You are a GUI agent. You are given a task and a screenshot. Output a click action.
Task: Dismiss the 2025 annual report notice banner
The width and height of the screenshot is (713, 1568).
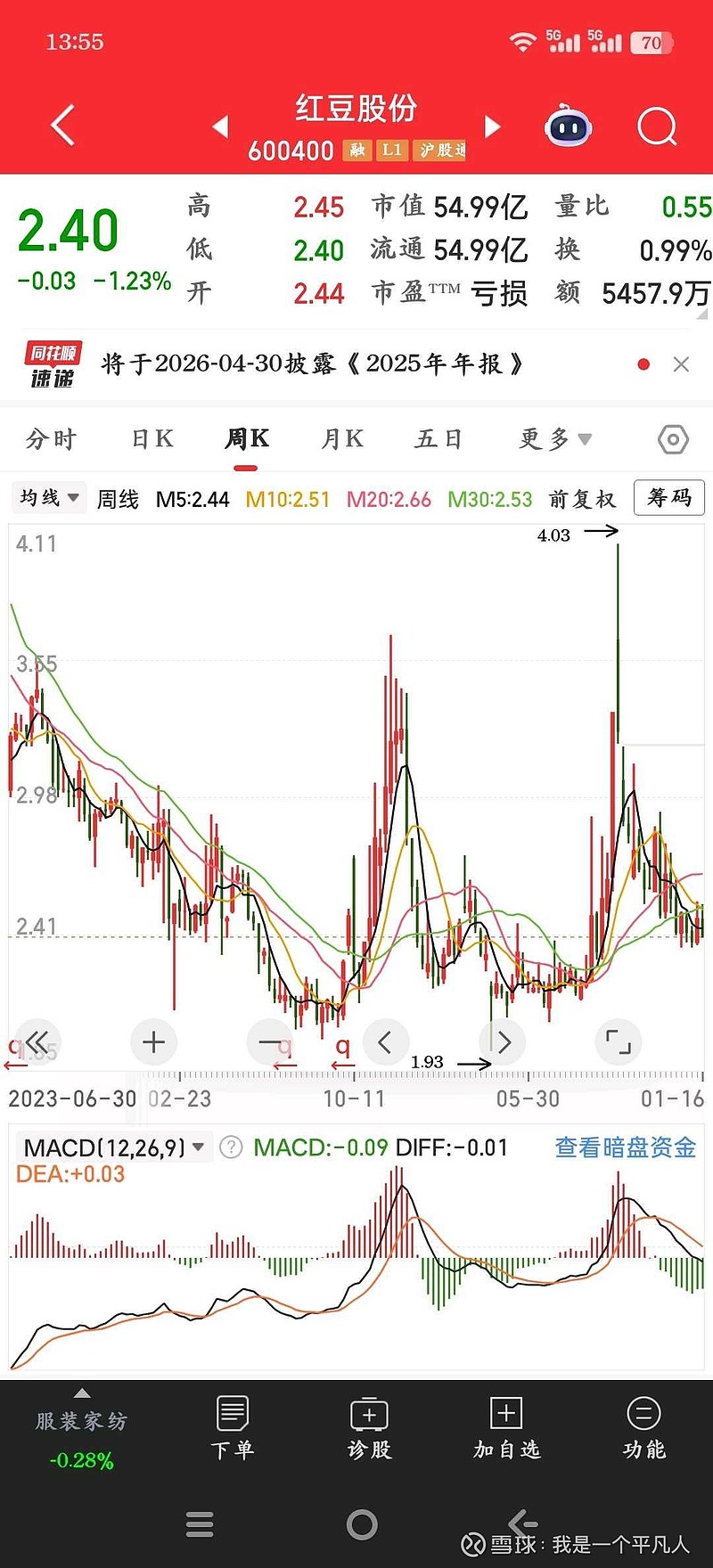pyautogui.click(x=681, y=363)
